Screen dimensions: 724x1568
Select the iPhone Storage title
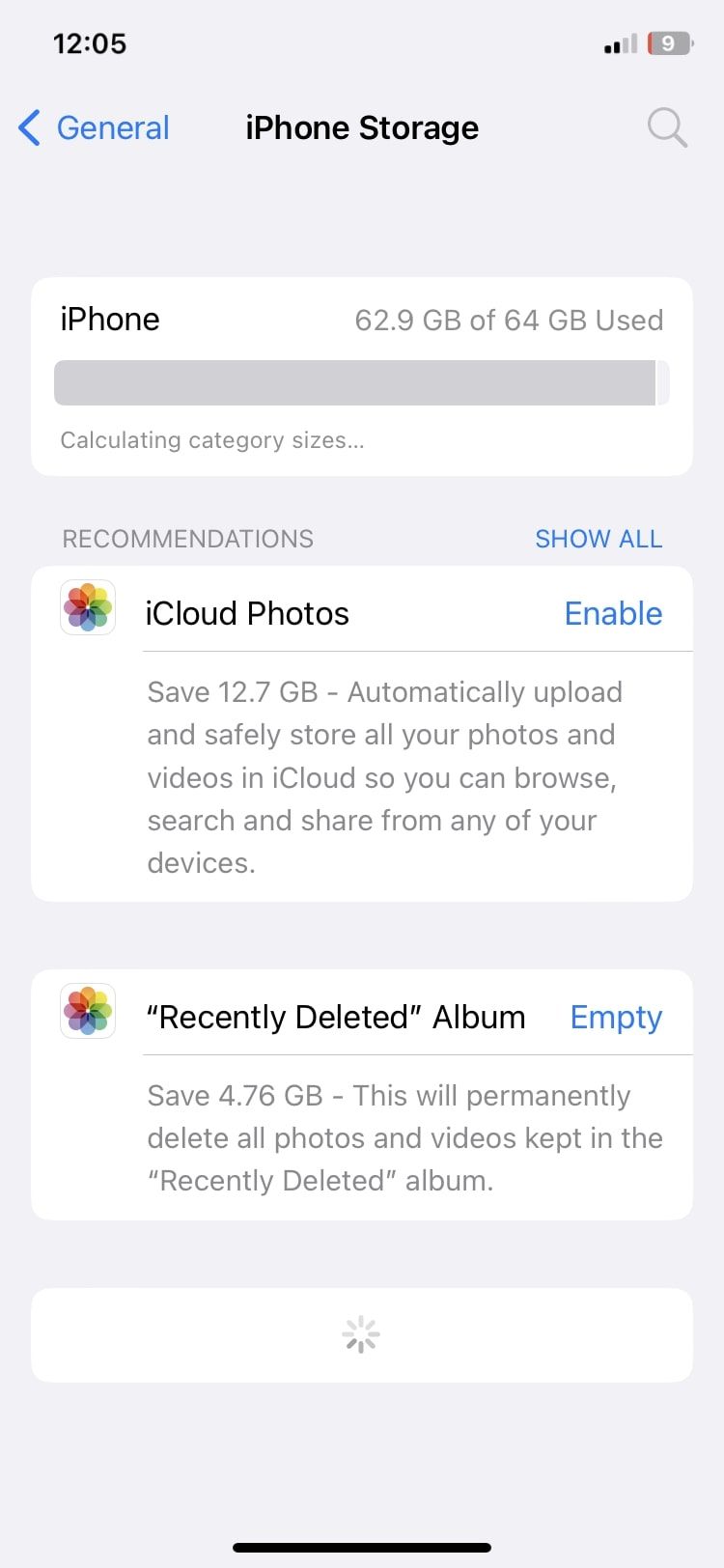[362, 127]
